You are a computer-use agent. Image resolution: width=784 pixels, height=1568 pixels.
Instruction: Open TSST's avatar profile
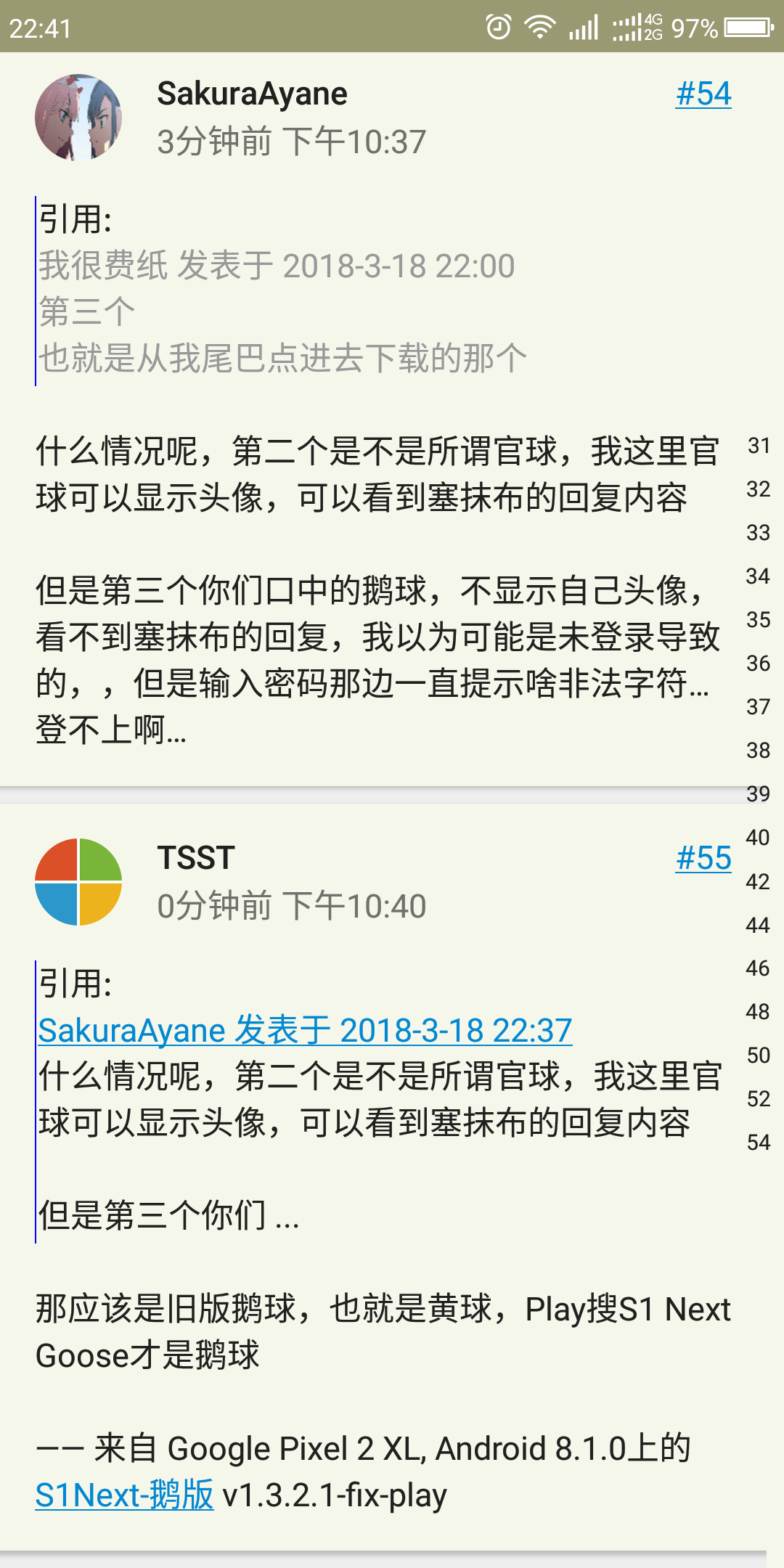pos(78,882)
